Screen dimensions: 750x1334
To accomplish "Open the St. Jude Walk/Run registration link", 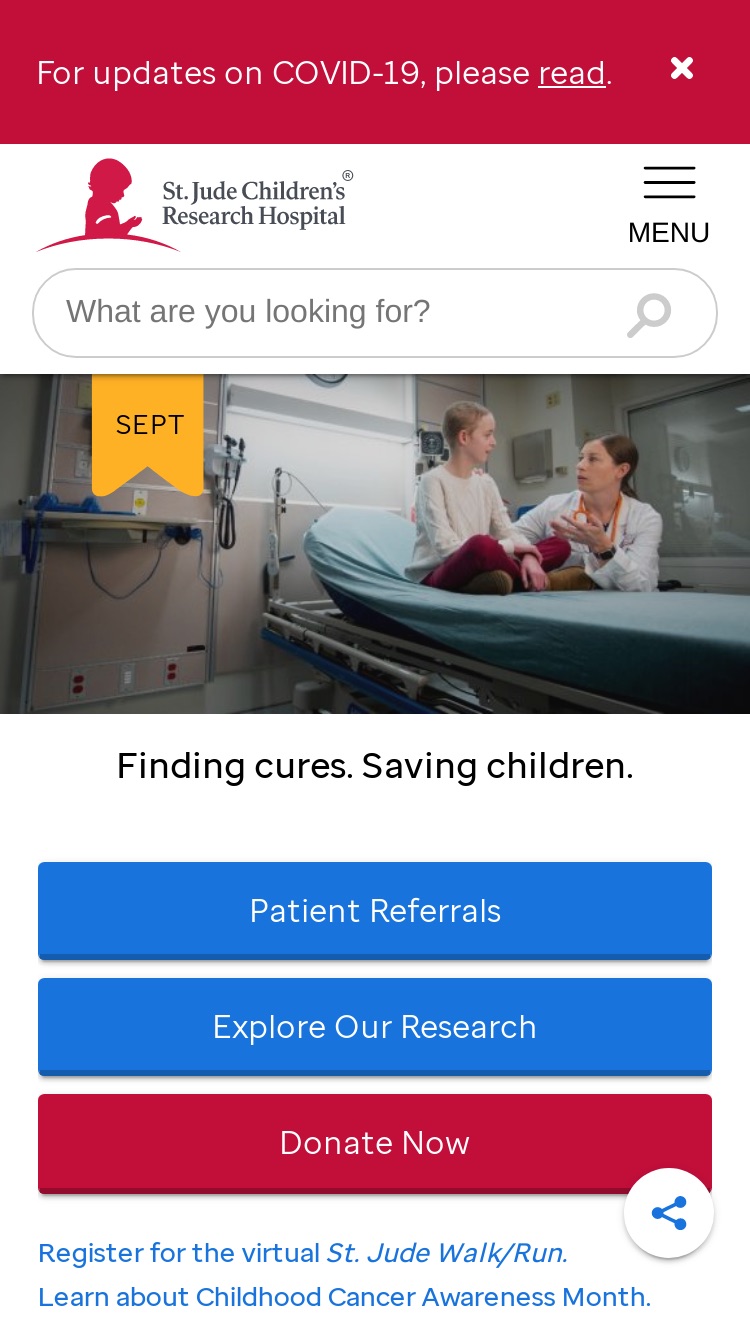I will coord(303,1253).
